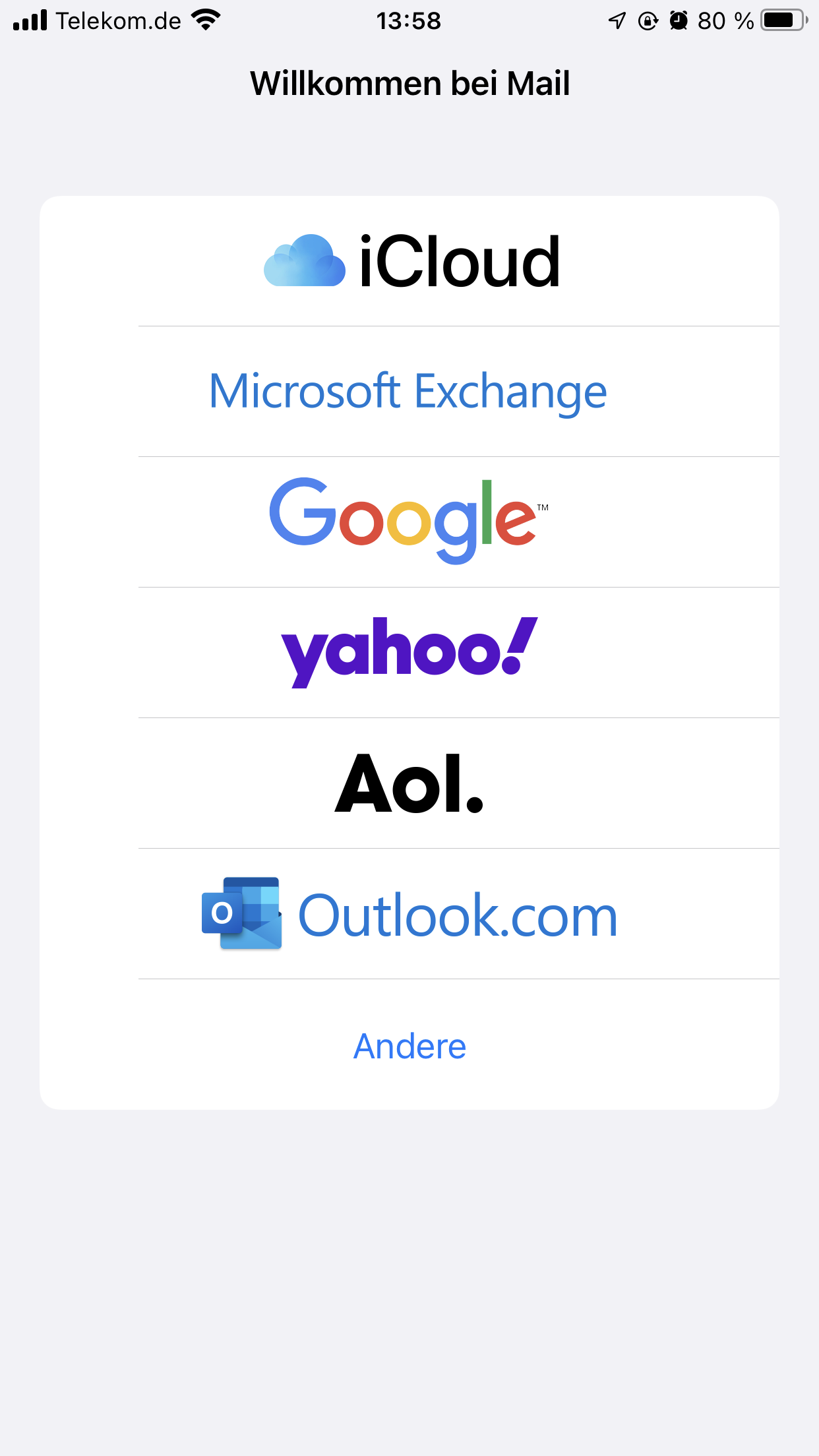The height and width of the screenshot is (1456, 819).
Task: Open Outlook.com account setup
Action: pos(409,914)
